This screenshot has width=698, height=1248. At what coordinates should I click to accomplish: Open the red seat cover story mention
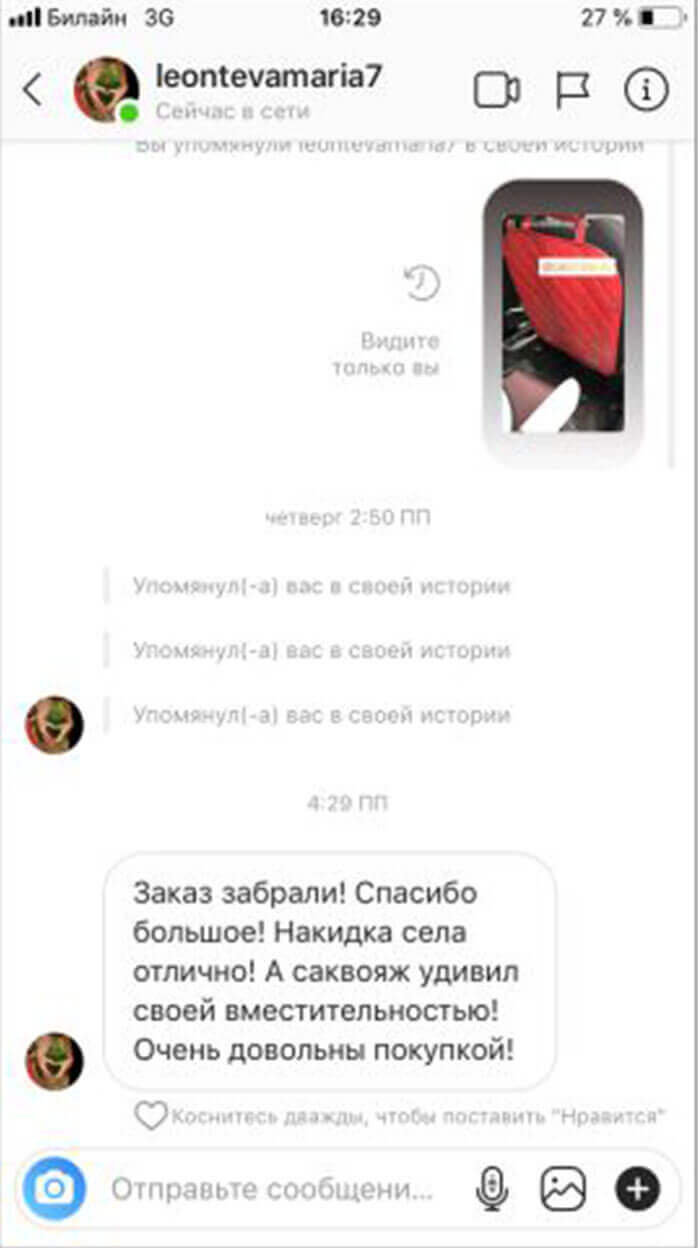(563, 322)
